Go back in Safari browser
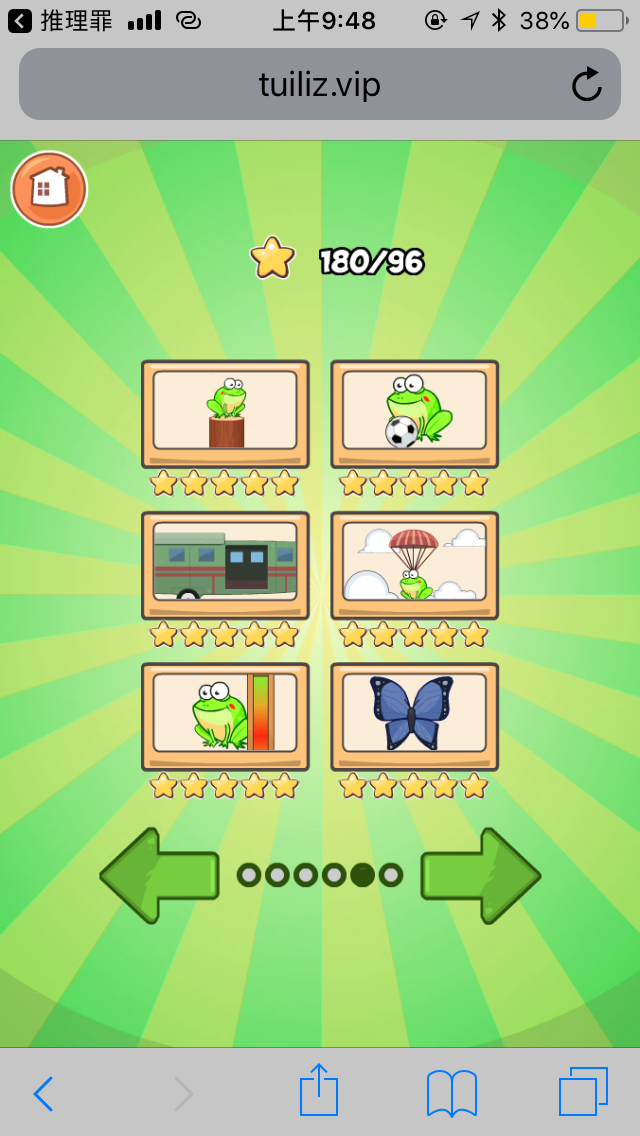The image size is (640, 1136). 42,1094
